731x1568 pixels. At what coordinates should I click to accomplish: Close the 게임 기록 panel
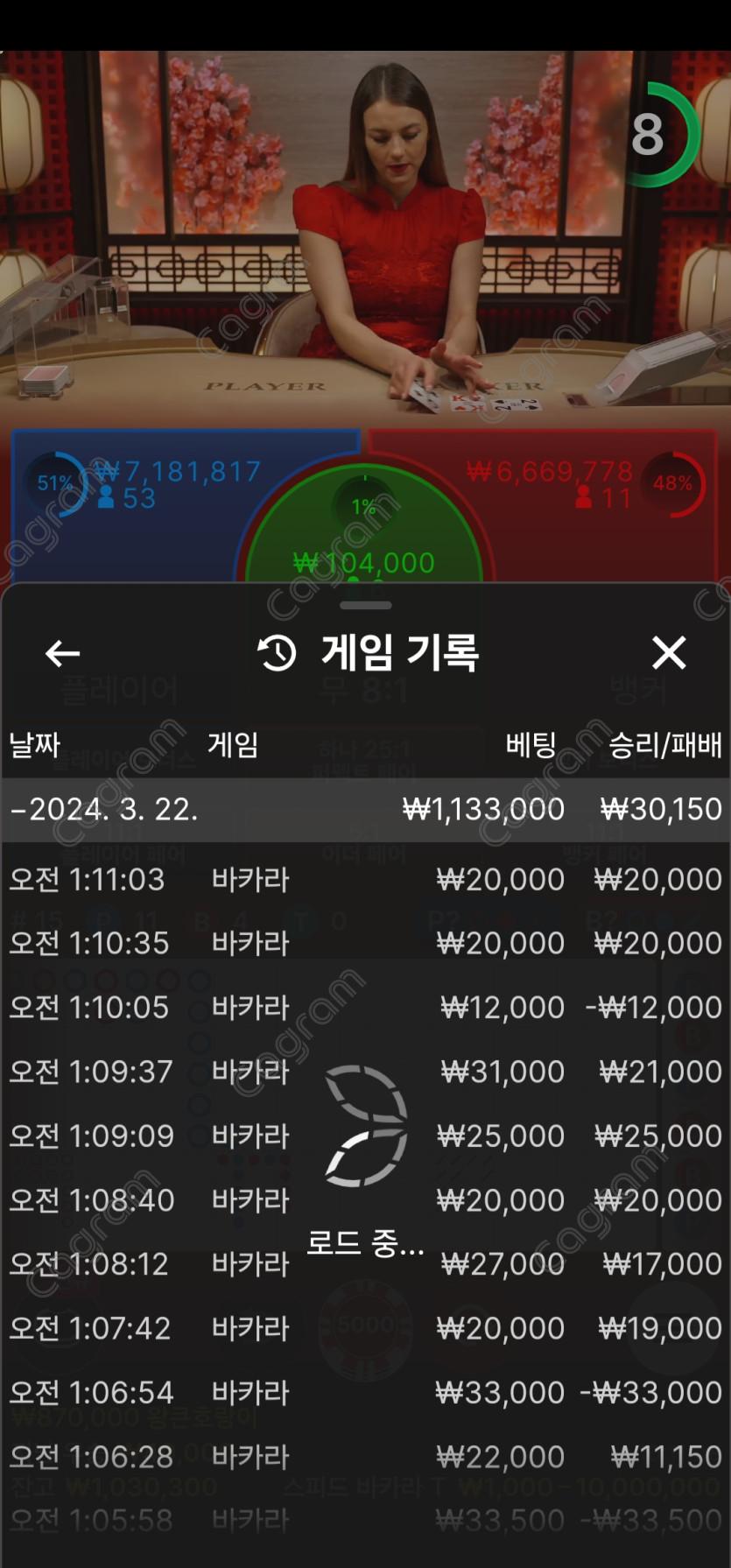click(669, 653)
